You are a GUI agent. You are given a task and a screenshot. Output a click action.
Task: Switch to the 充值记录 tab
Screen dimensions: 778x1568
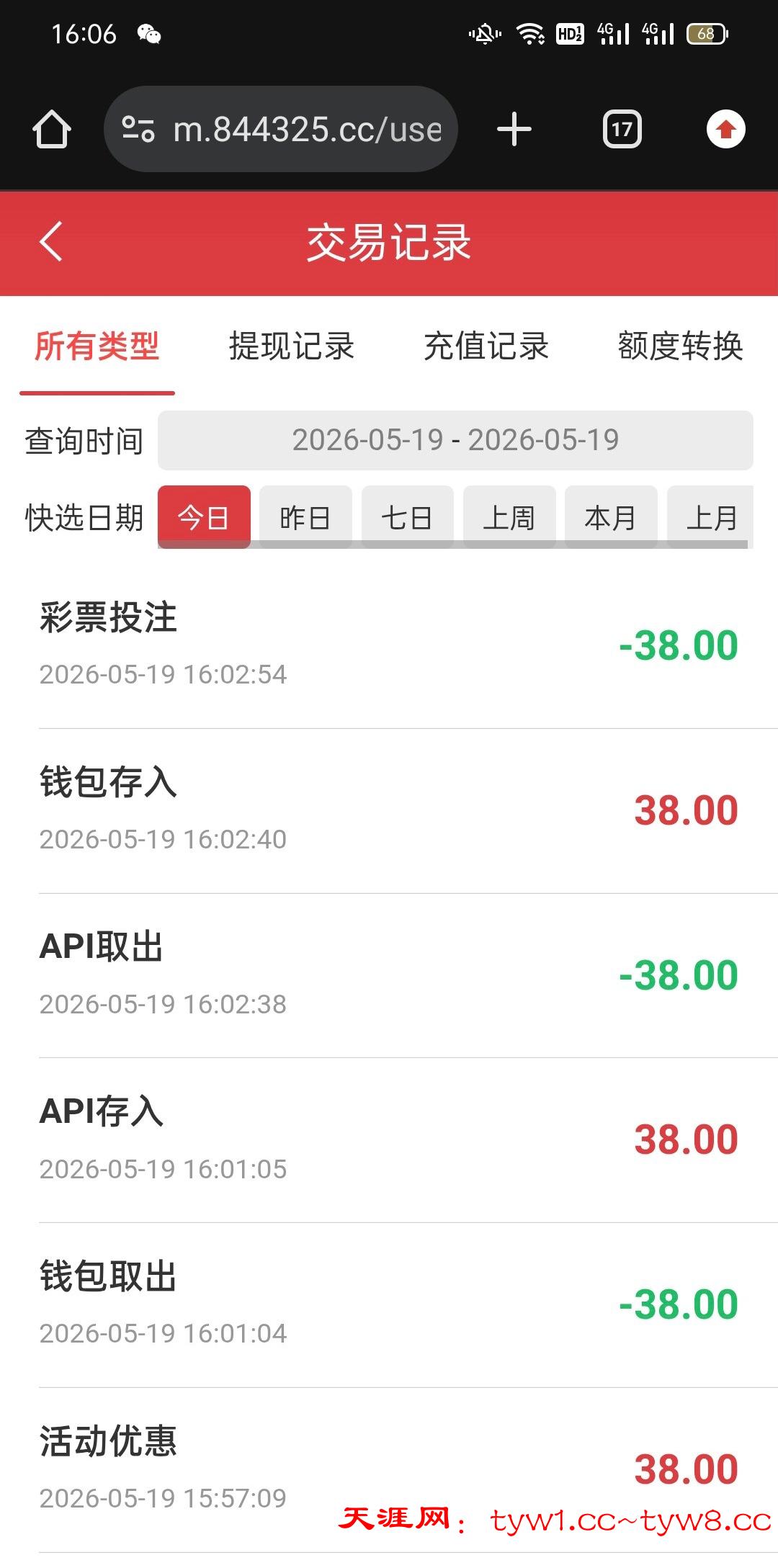coord(486,346)
